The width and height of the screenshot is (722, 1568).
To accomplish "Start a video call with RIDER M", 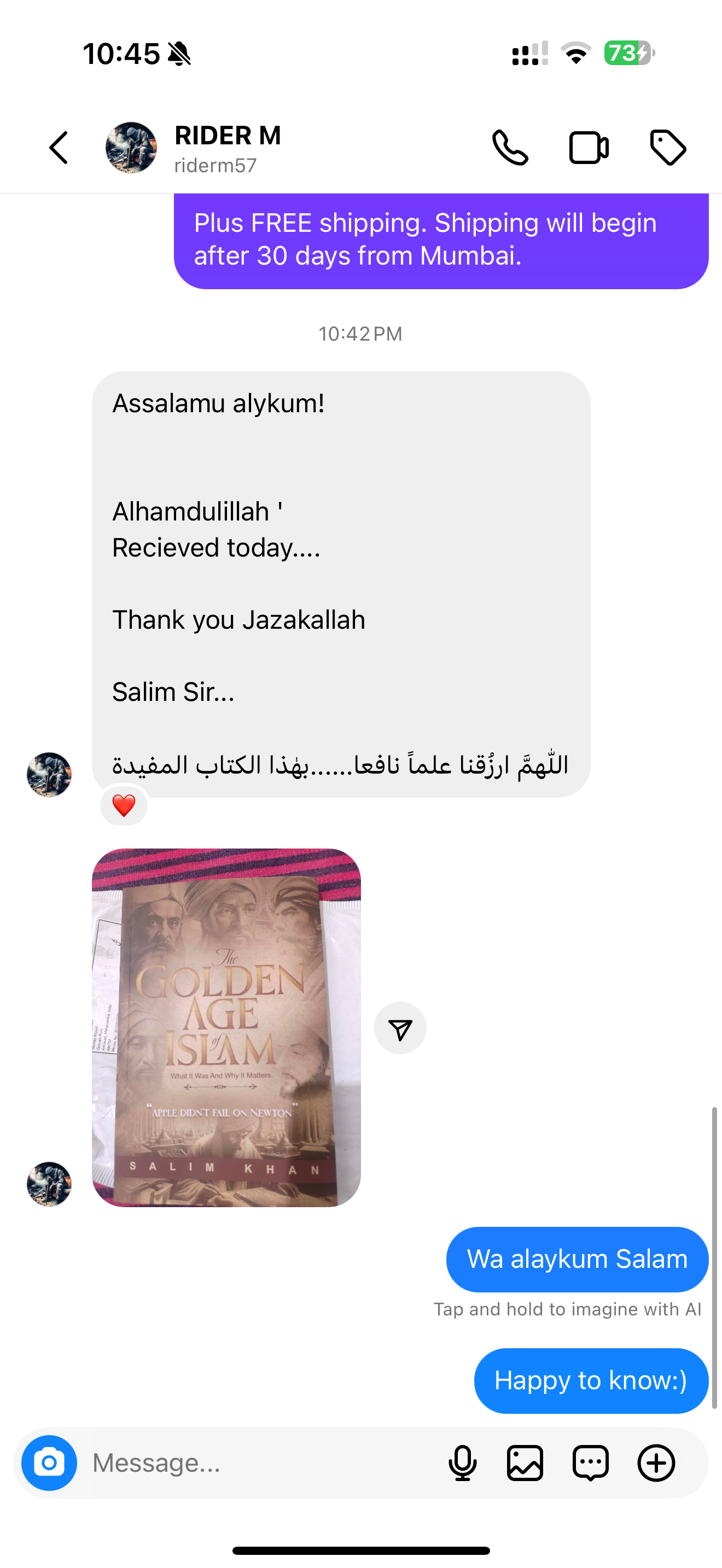I will click(589, 148).
